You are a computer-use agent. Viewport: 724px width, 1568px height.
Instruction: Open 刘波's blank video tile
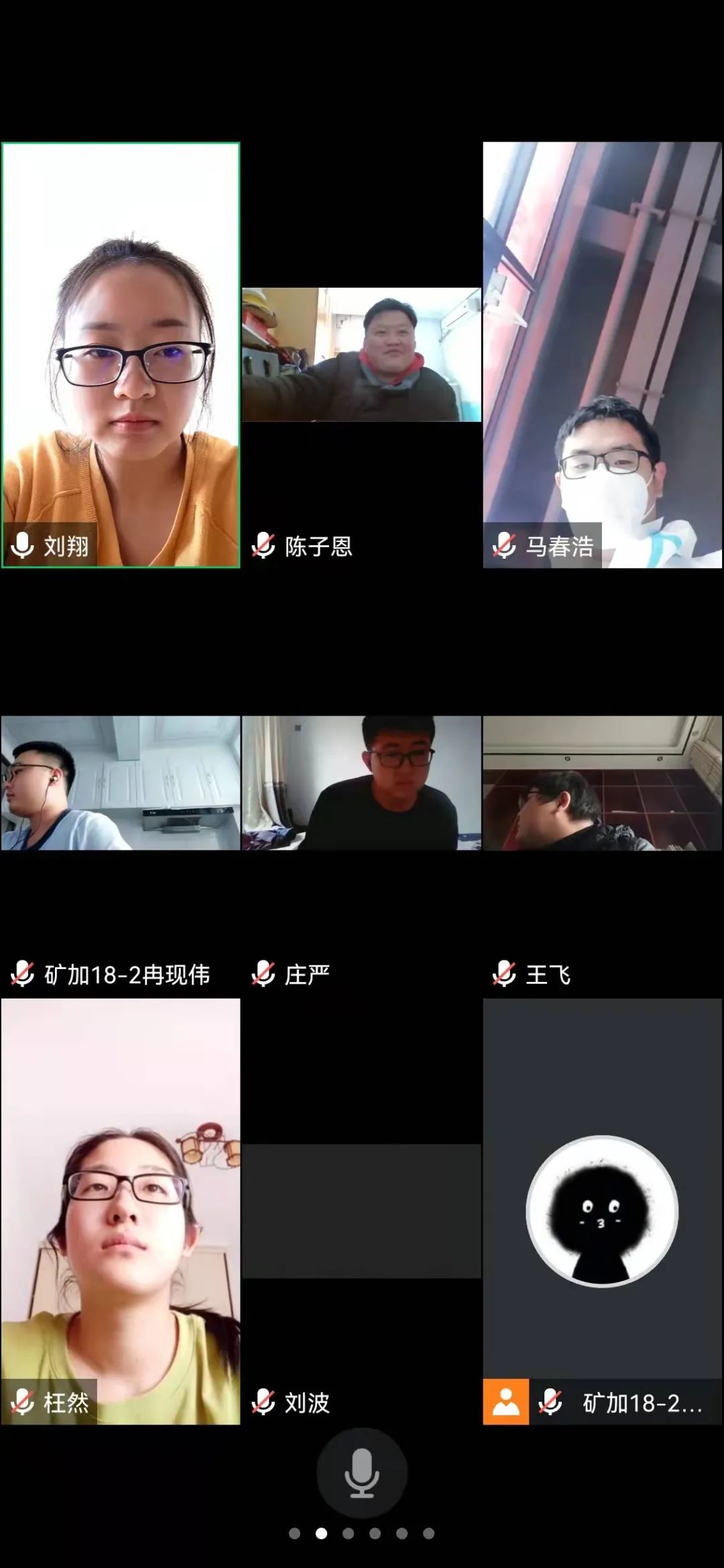361,1211
